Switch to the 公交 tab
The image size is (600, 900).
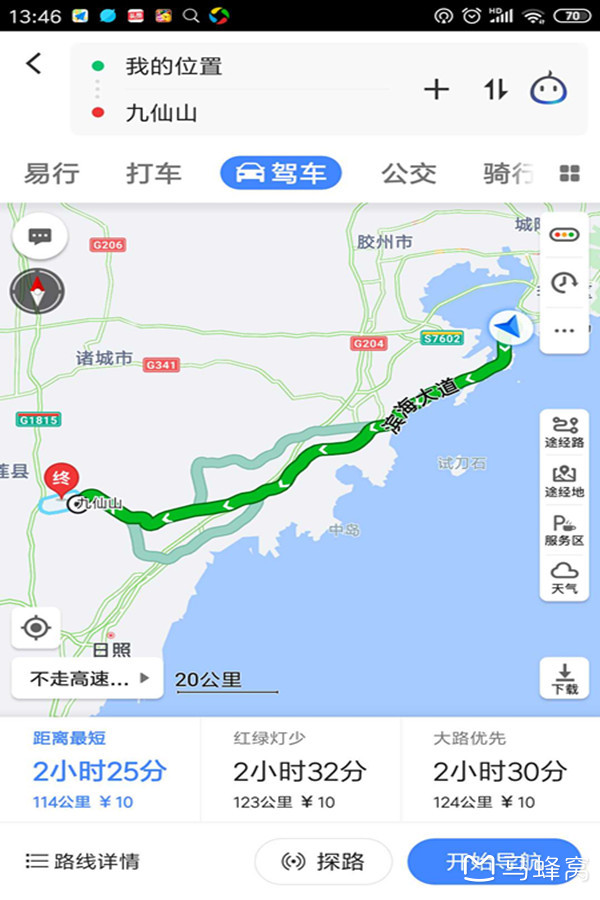[408, 173]
